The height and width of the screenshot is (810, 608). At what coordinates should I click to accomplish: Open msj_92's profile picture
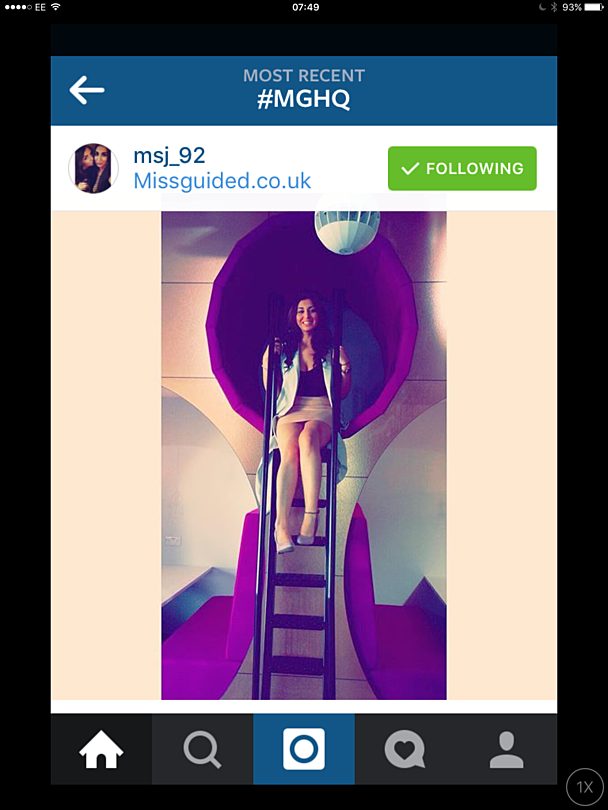tap(93, 168)
